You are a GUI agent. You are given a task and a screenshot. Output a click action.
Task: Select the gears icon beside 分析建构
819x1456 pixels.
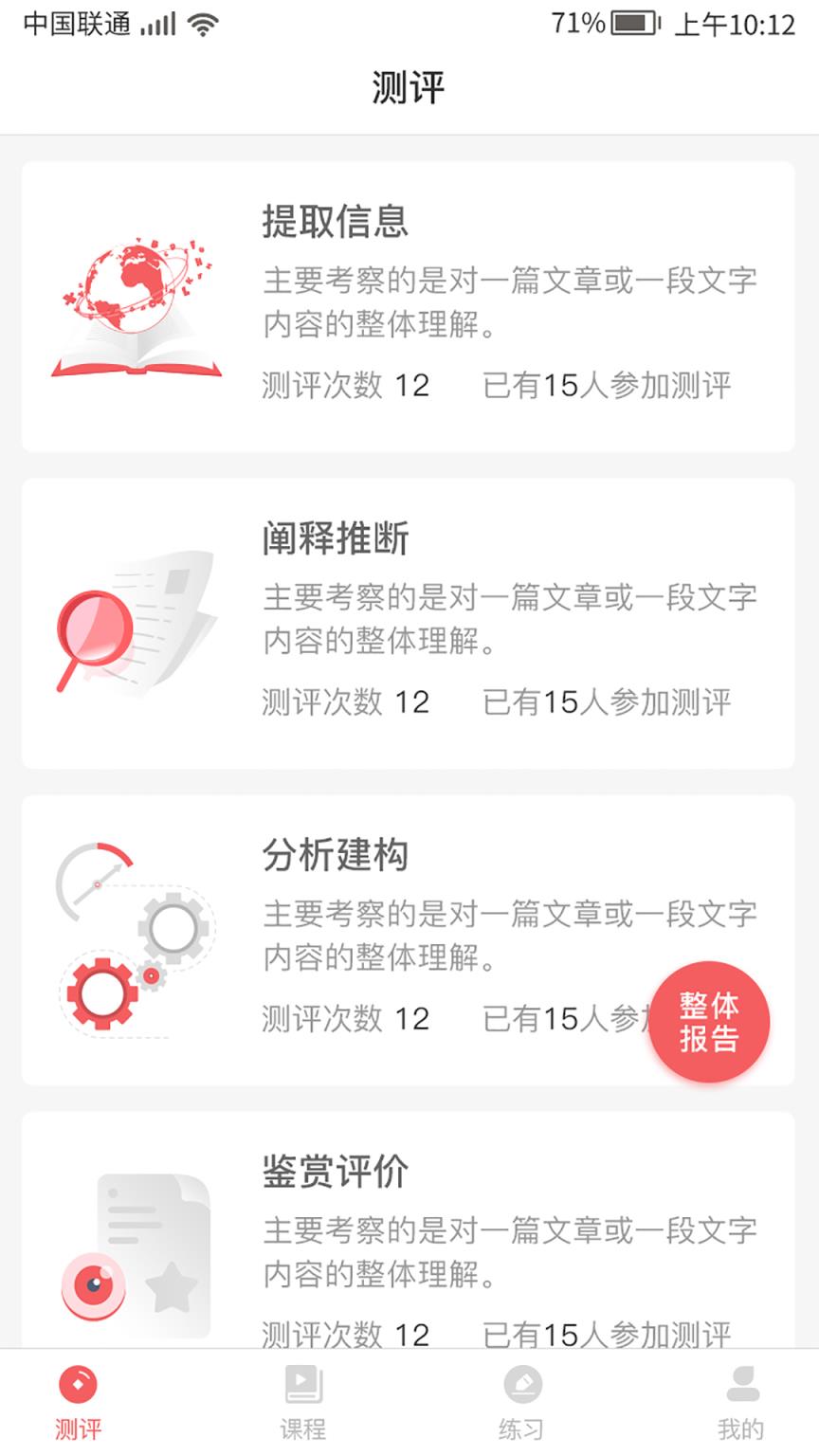tap(137, 938)
